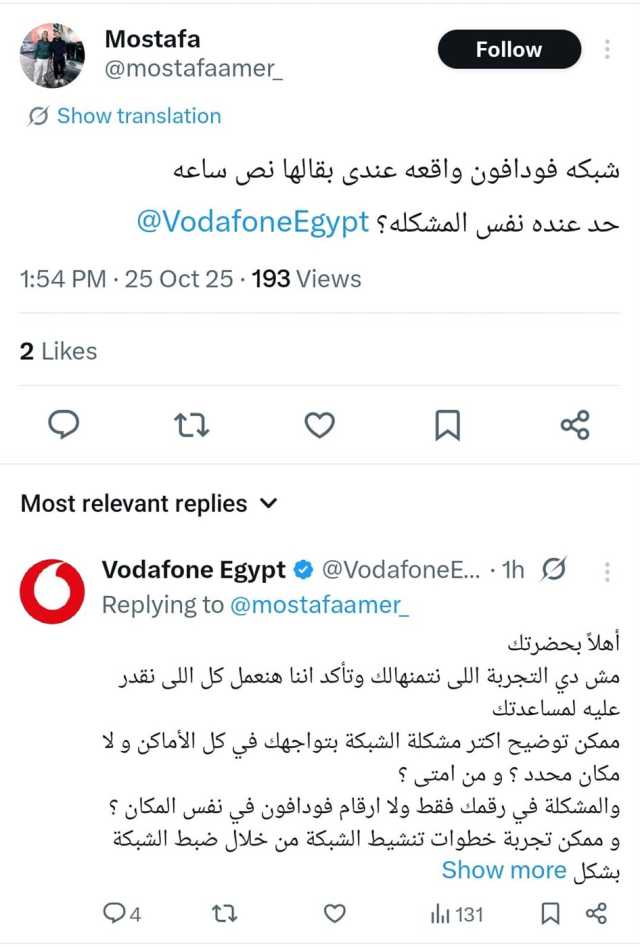640x947 pixels.
Task: Show translation of Mostafa's post
Action: pyautogui.click(x=125, y=116)
